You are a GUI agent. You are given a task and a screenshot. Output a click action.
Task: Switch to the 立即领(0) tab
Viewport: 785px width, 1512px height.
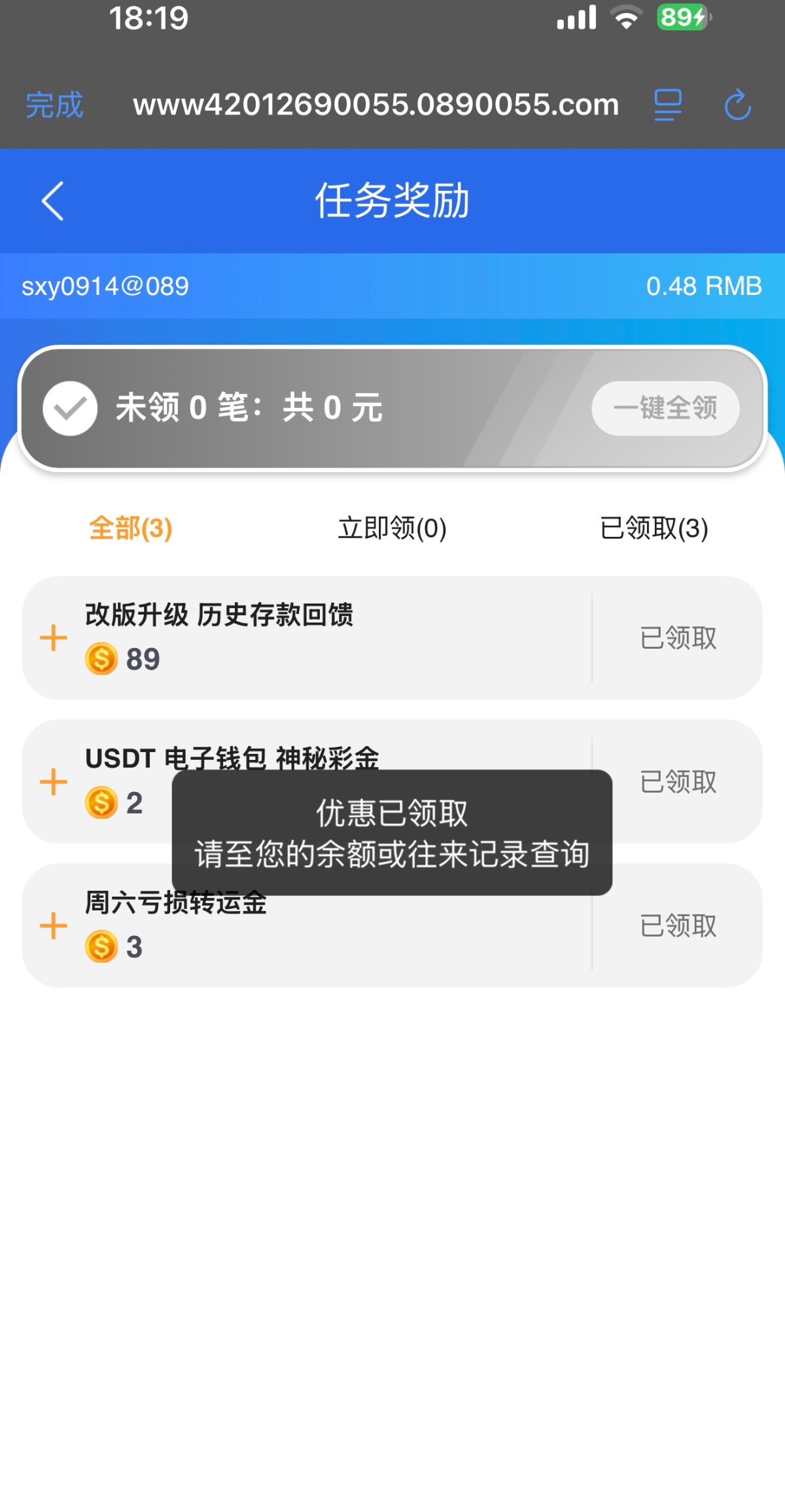click(392, 528)
